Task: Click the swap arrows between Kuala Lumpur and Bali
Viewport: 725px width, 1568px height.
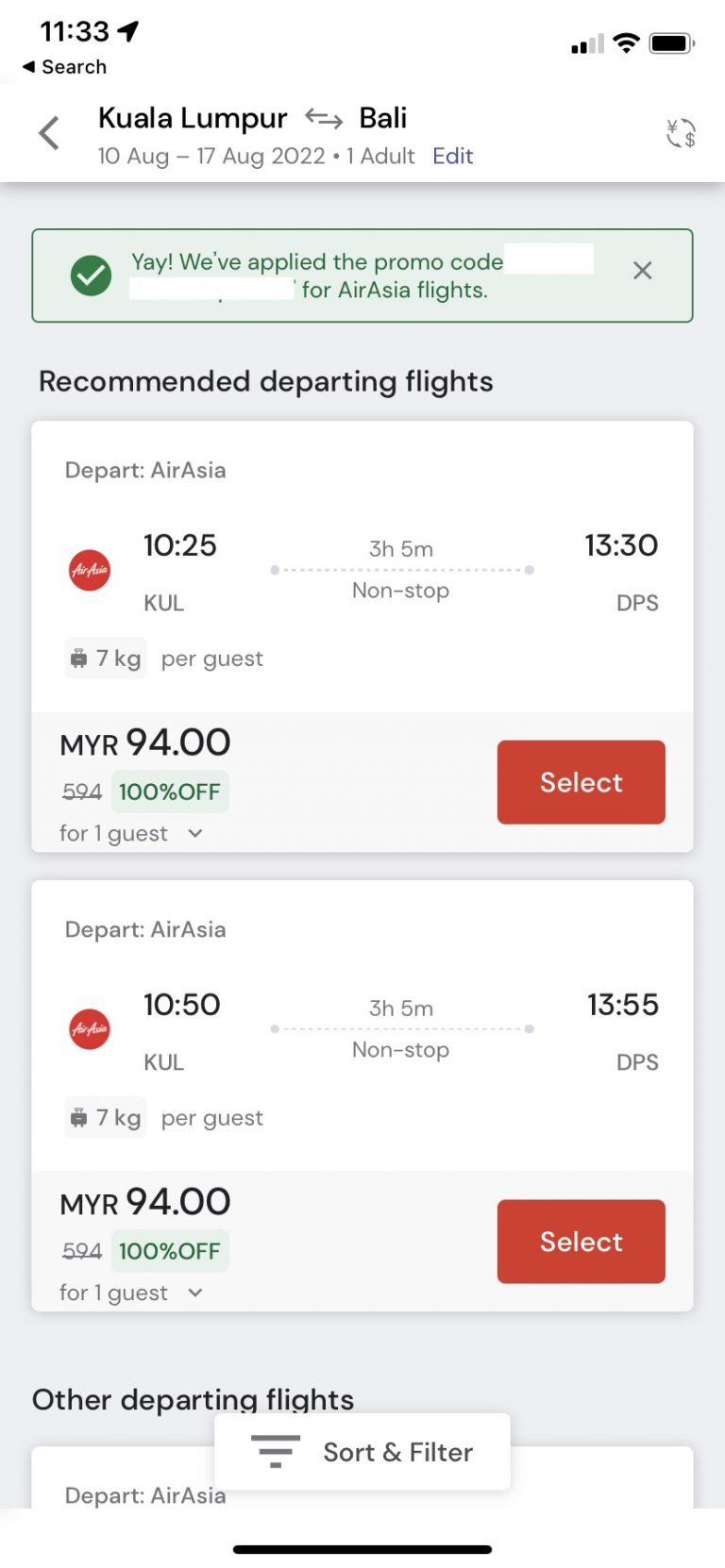Action: 325,119
